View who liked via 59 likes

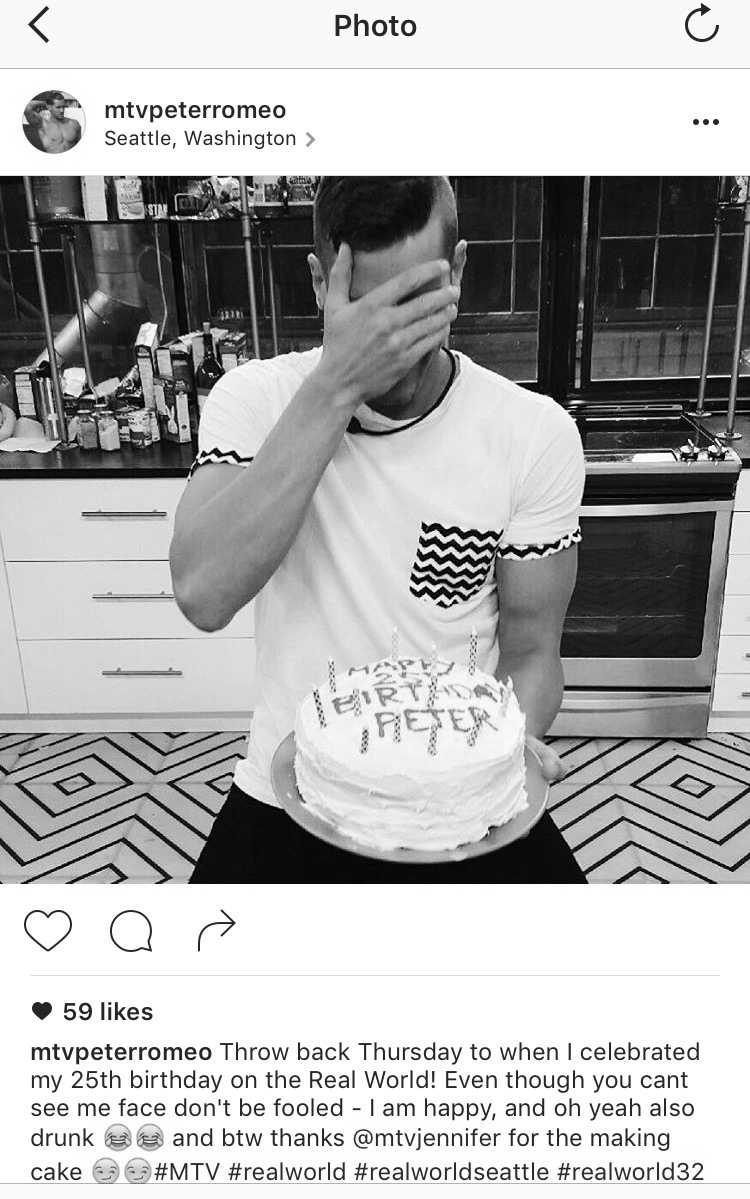(x=107, y=1012)
